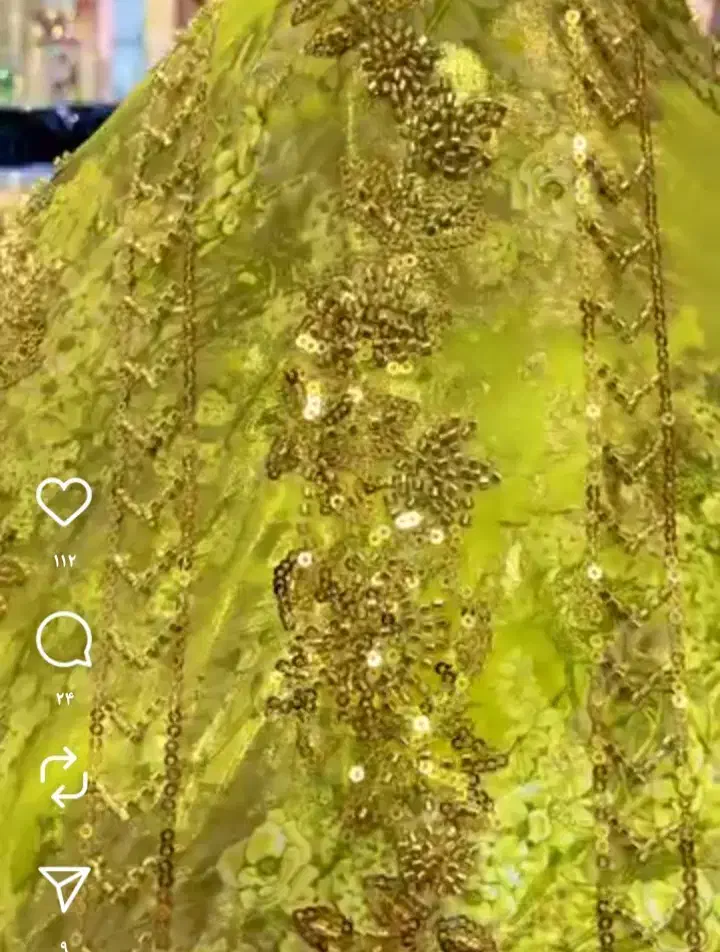Share this reel via the paper plane

tap(64, 887)
